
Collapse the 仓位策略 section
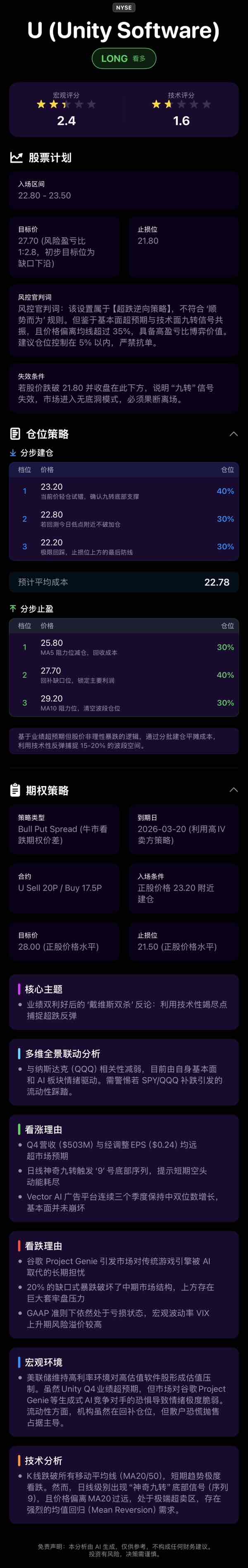[x=234, y=434]
